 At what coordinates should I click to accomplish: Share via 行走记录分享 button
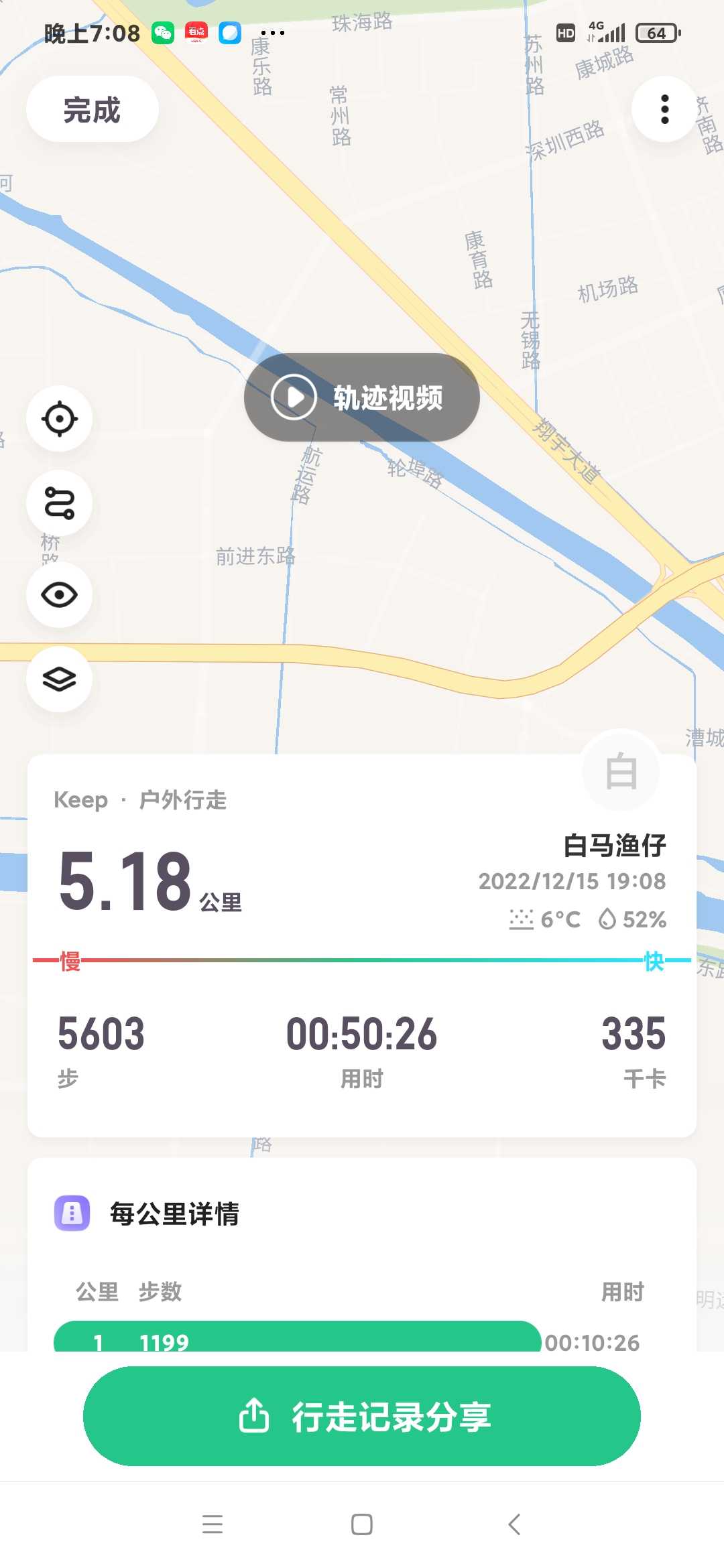click(362, 1416)
